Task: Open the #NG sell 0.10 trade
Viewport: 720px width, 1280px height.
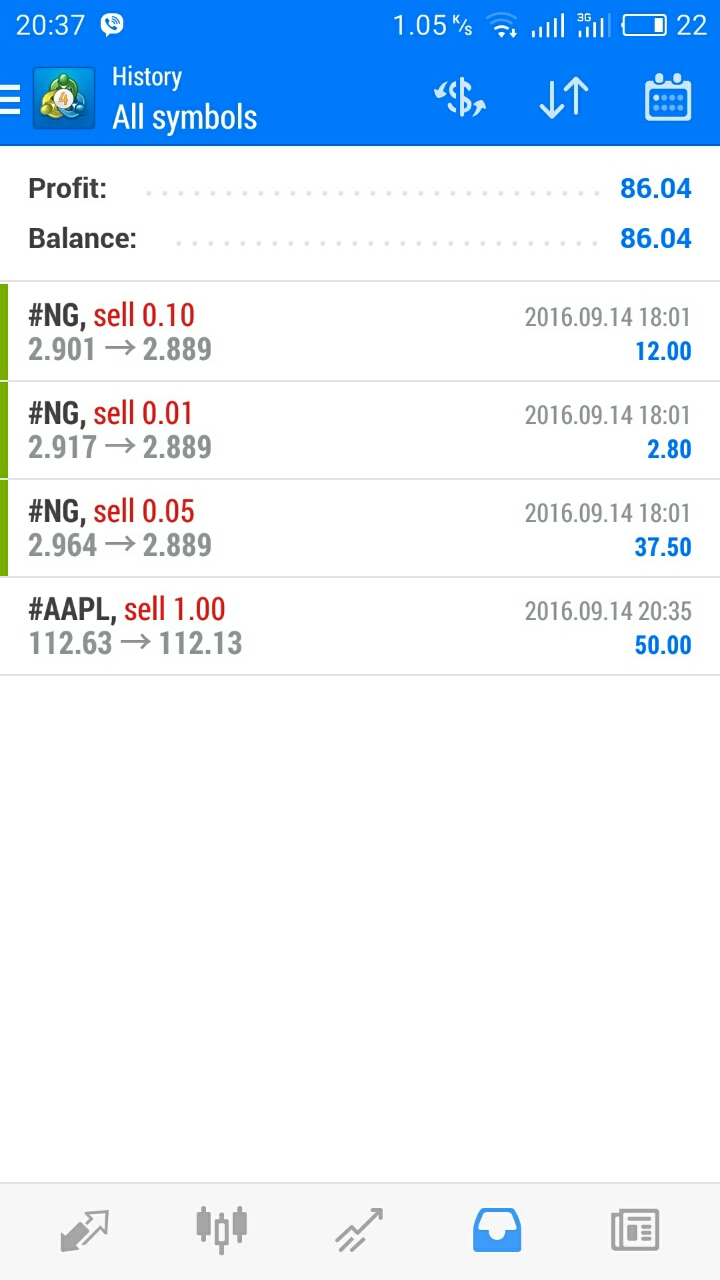Action: pos(360,332)
